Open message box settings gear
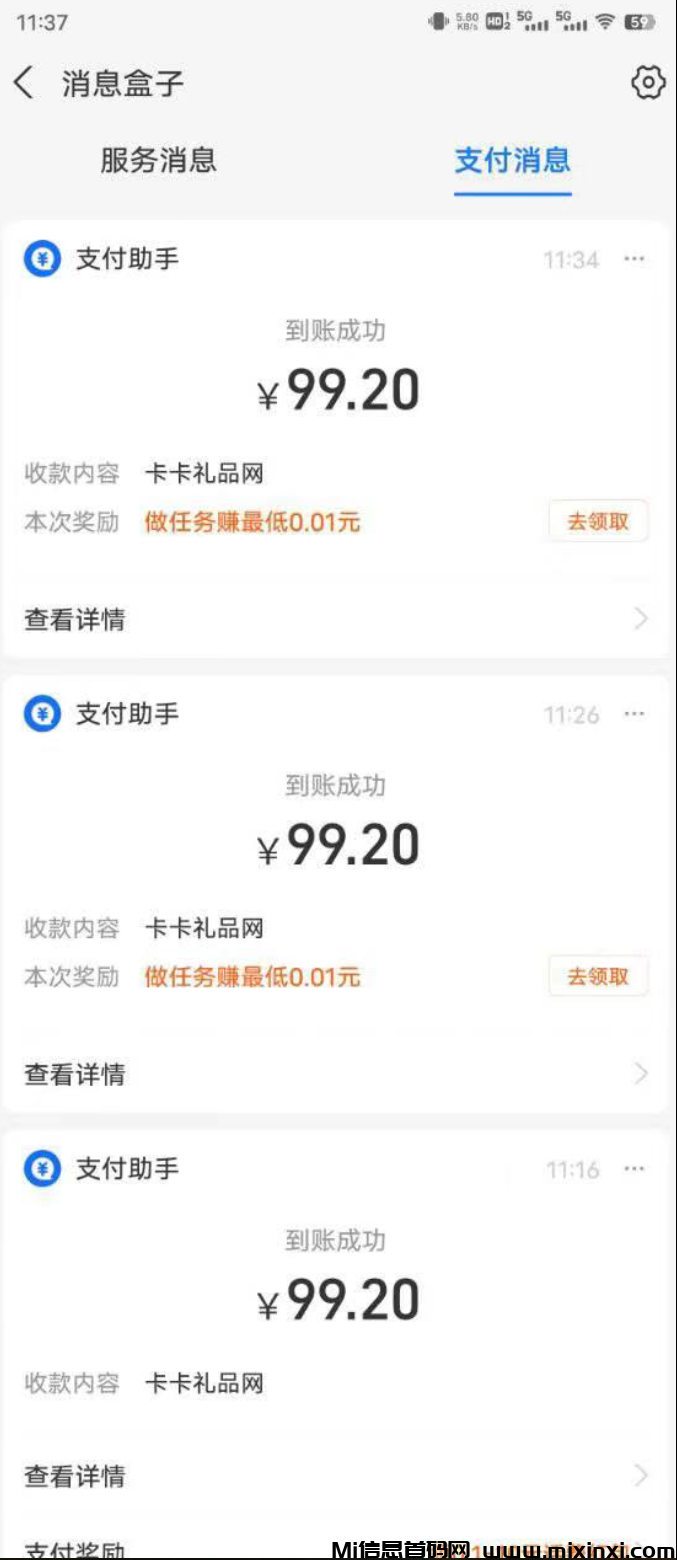This screenshot has width=677, height=1560. point(648,83)
